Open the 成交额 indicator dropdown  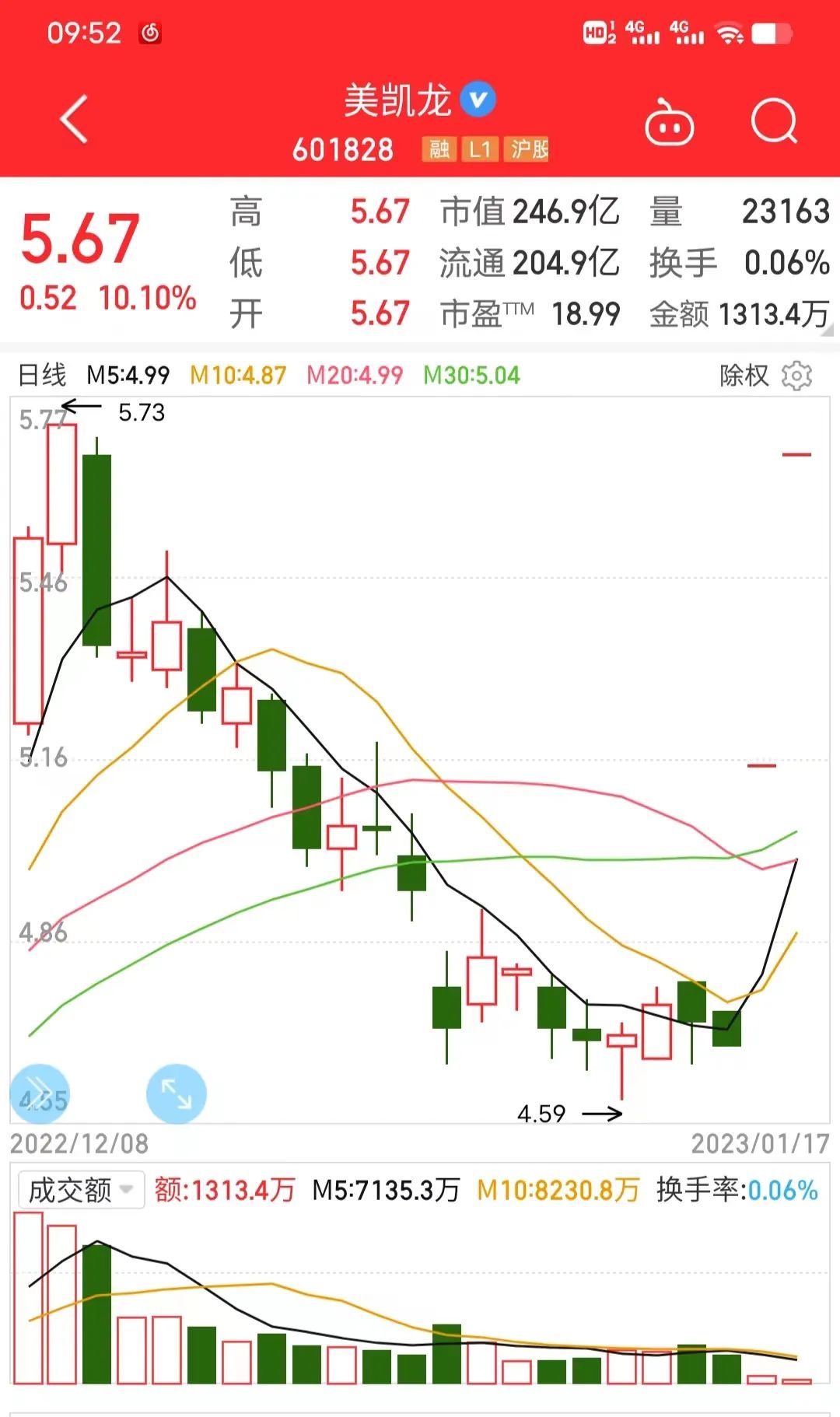81,1190
